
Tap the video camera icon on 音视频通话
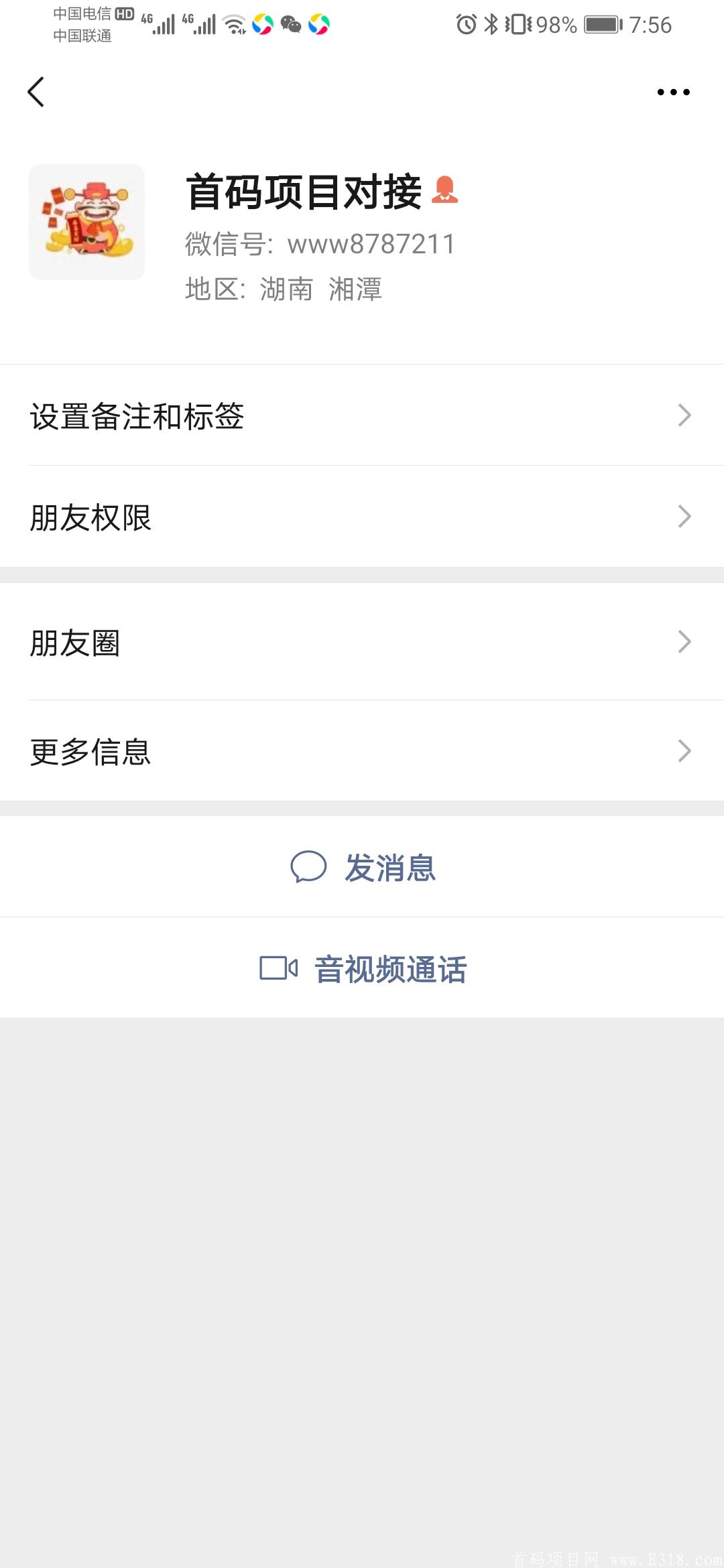pos(277,967)
